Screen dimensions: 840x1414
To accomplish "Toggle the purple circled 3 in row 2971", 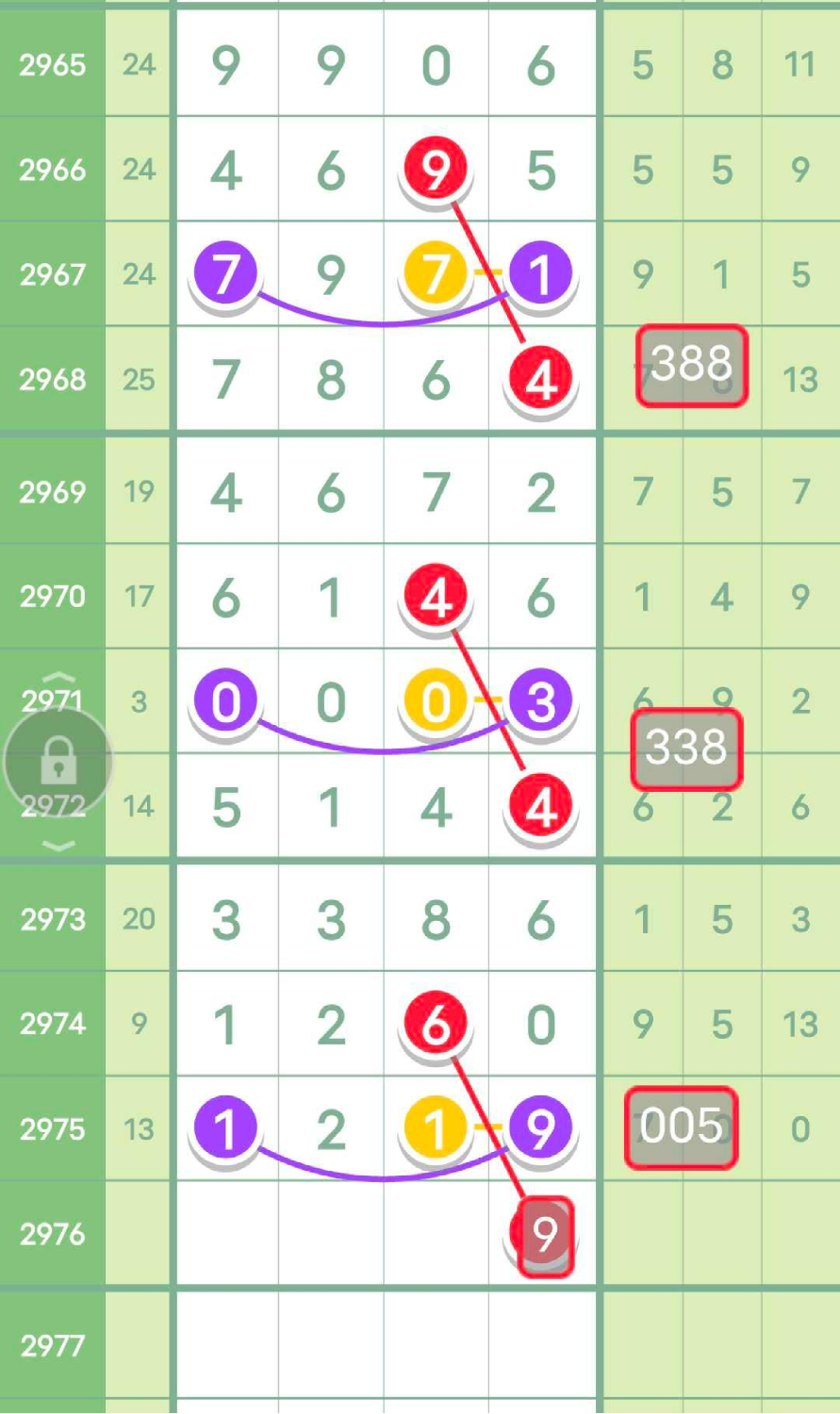I will [x=540, y=701].
